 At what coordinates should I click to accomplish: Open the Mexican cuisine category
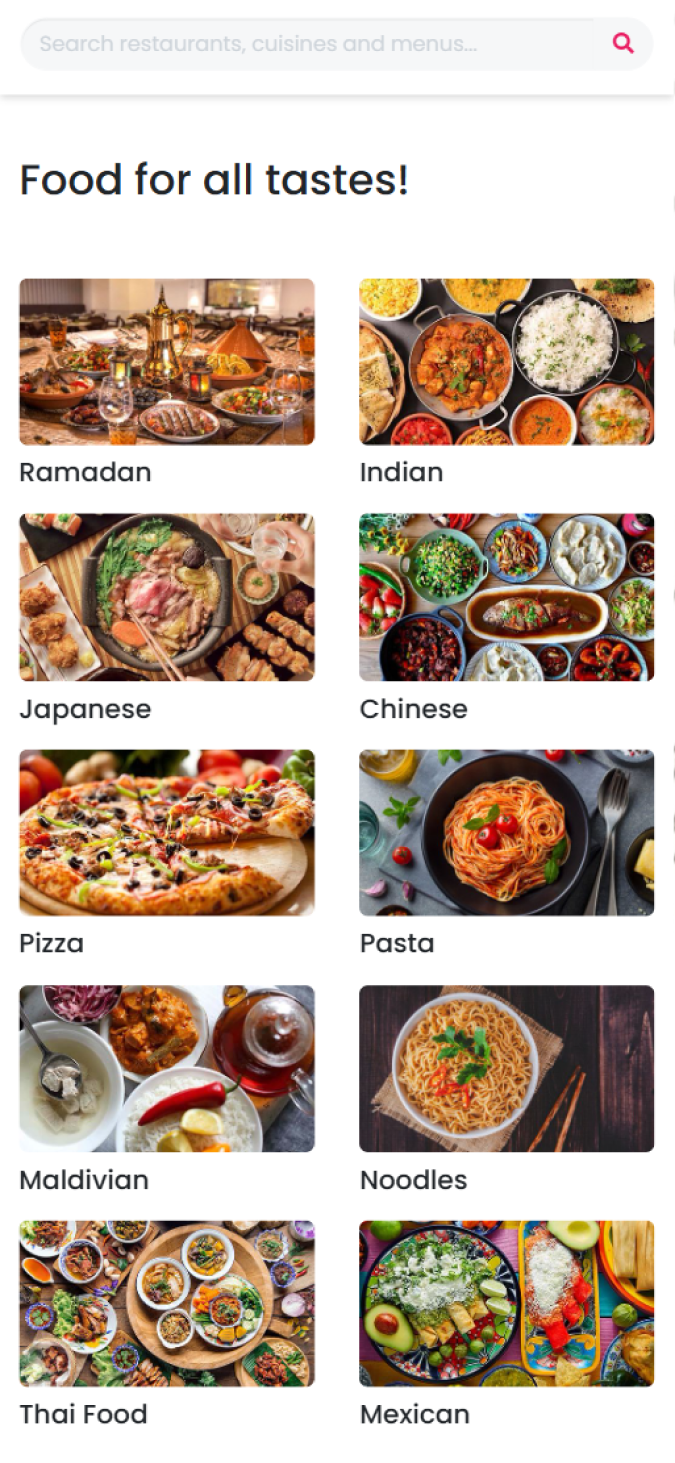pos(506,1303)
